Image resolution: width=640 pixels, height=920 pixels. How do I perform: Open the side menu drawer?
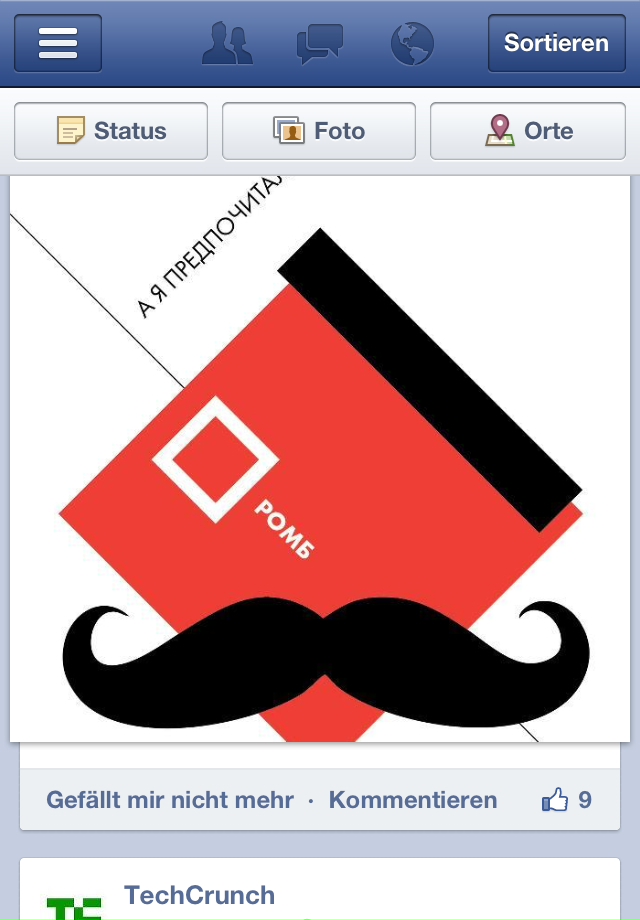click(58, 43)
